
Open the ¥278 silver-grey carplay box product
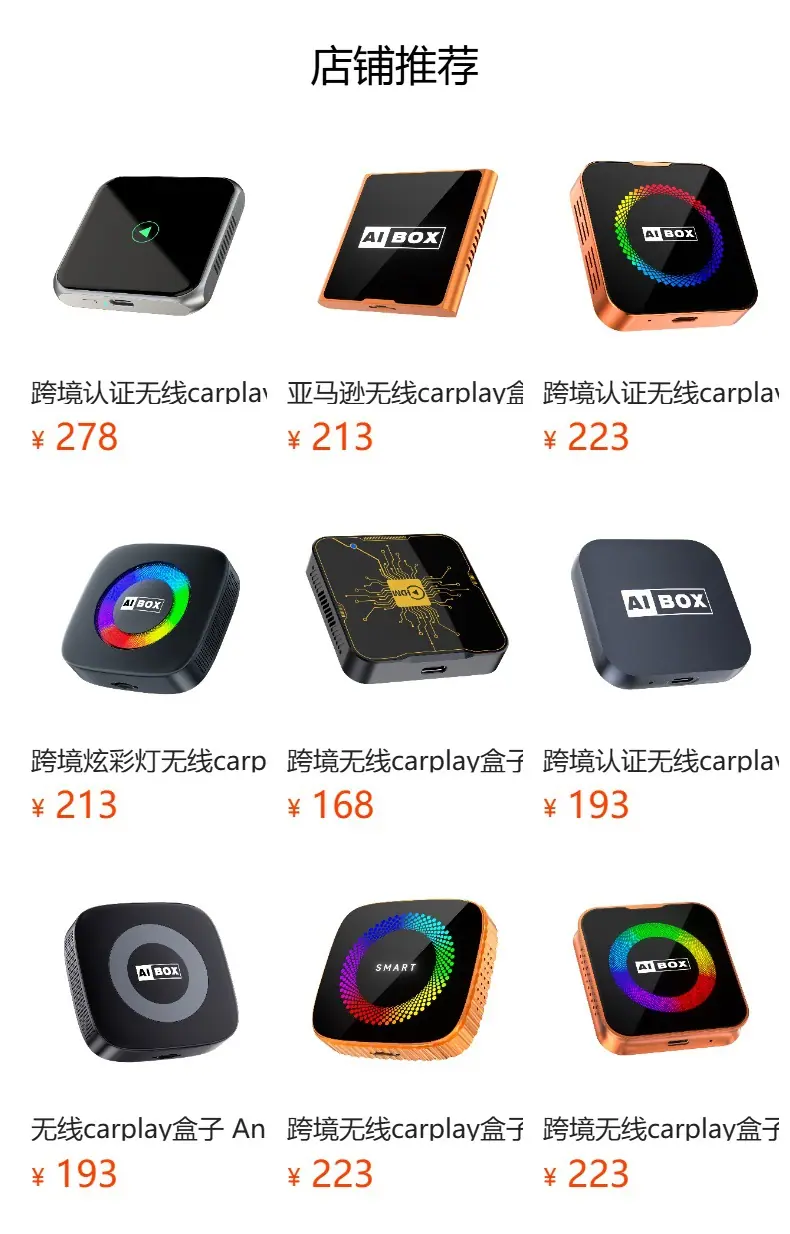coord(149,300)
